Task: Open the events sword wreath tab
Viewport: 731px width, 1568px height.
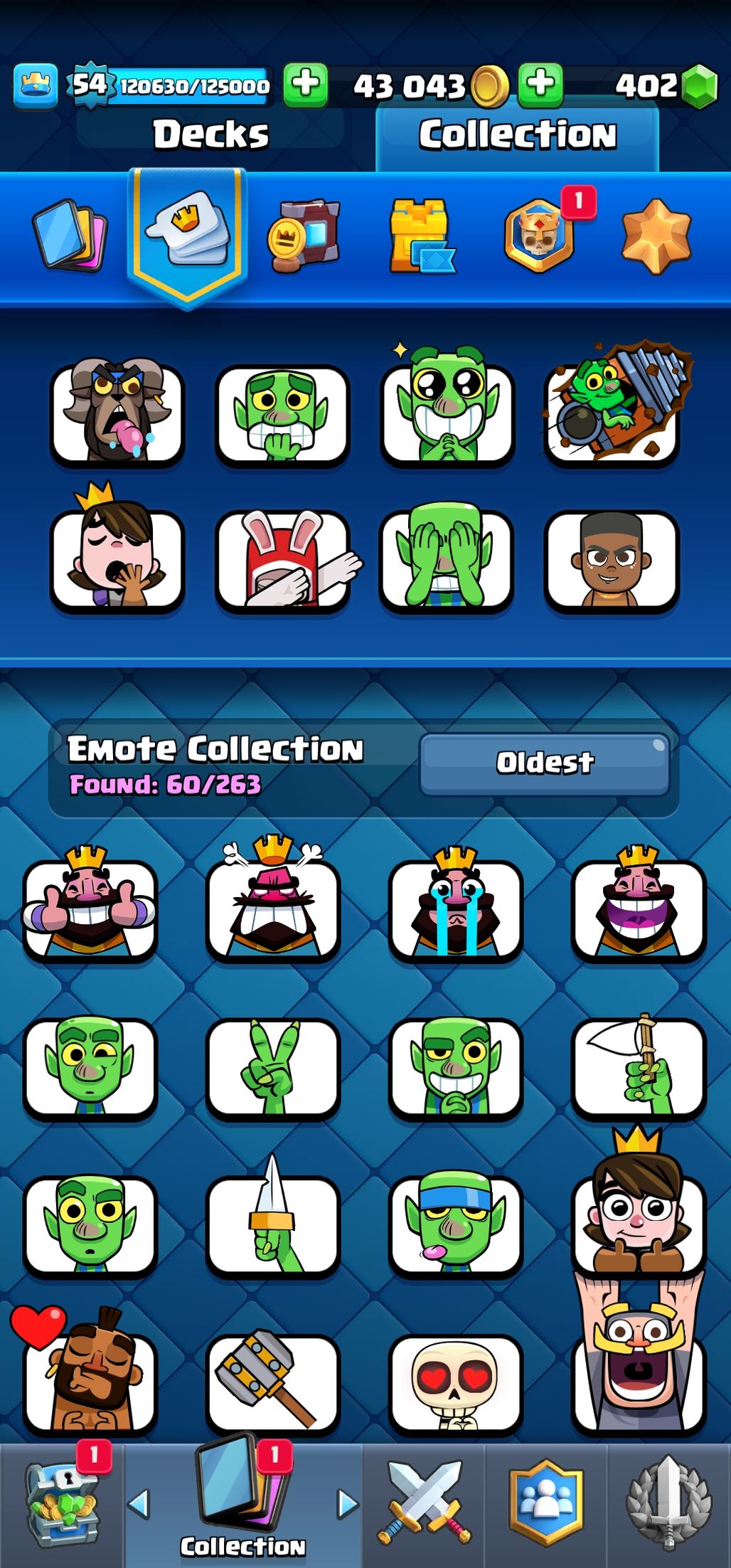Action: tap(668, 1504)
